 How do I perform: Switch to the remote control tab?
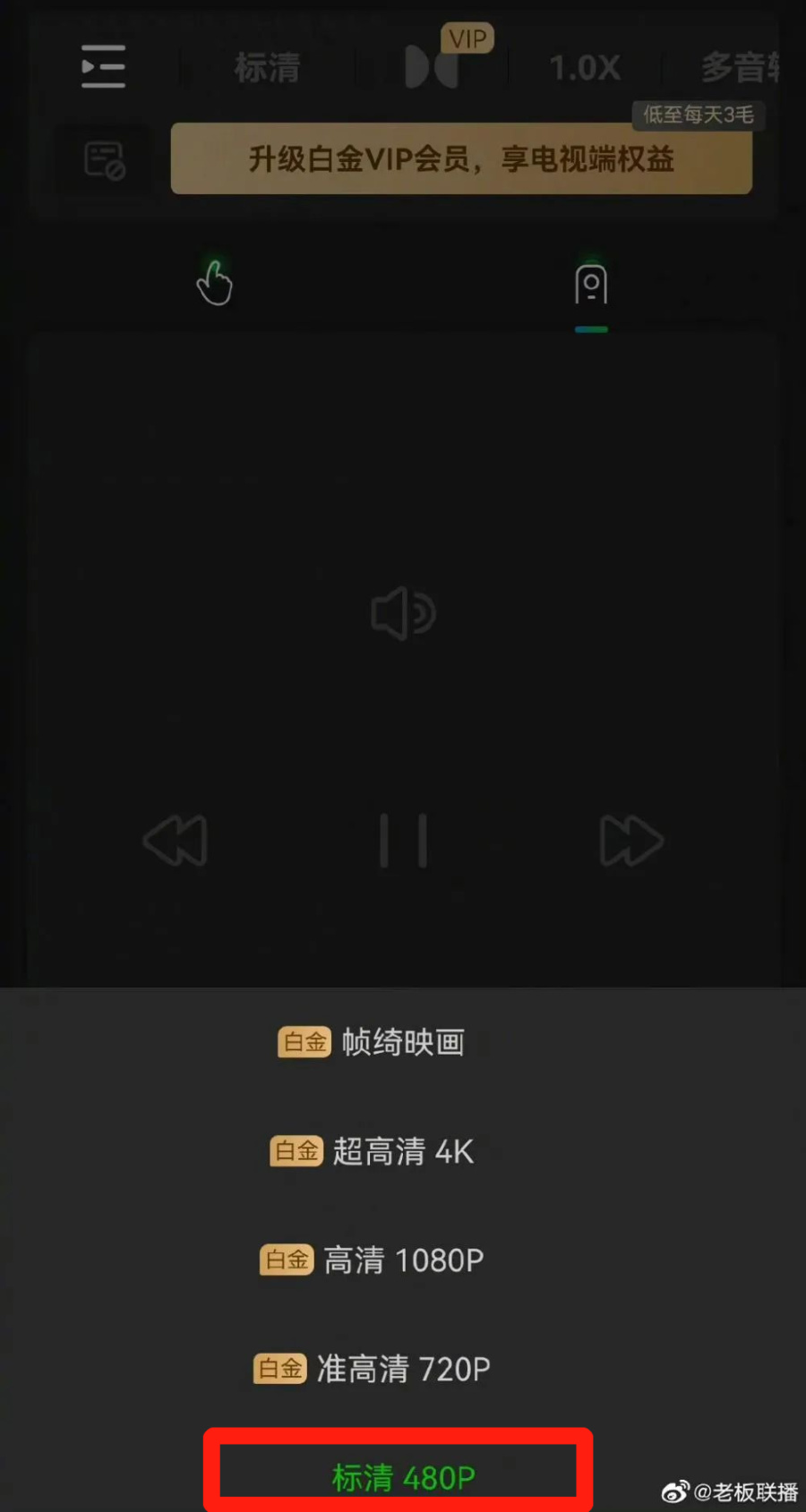[x=591, y=285]
